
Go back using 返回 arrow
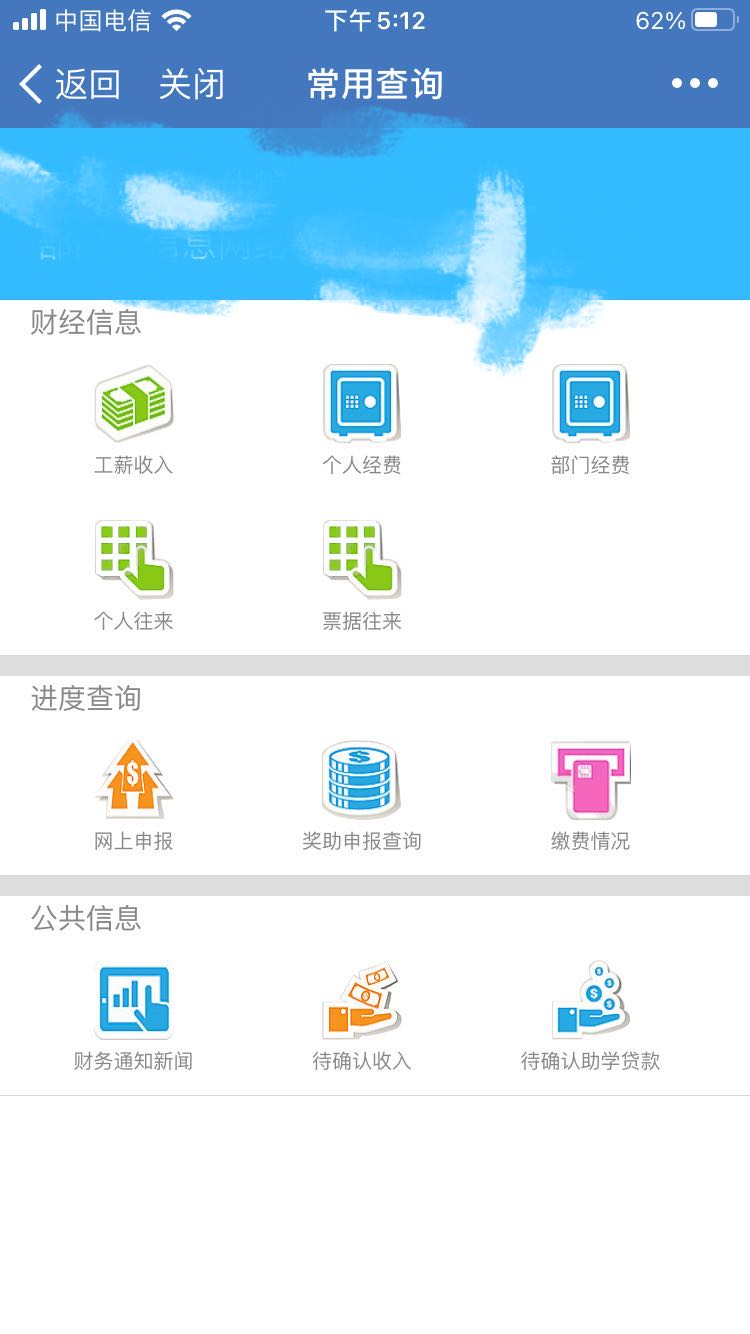68,85
